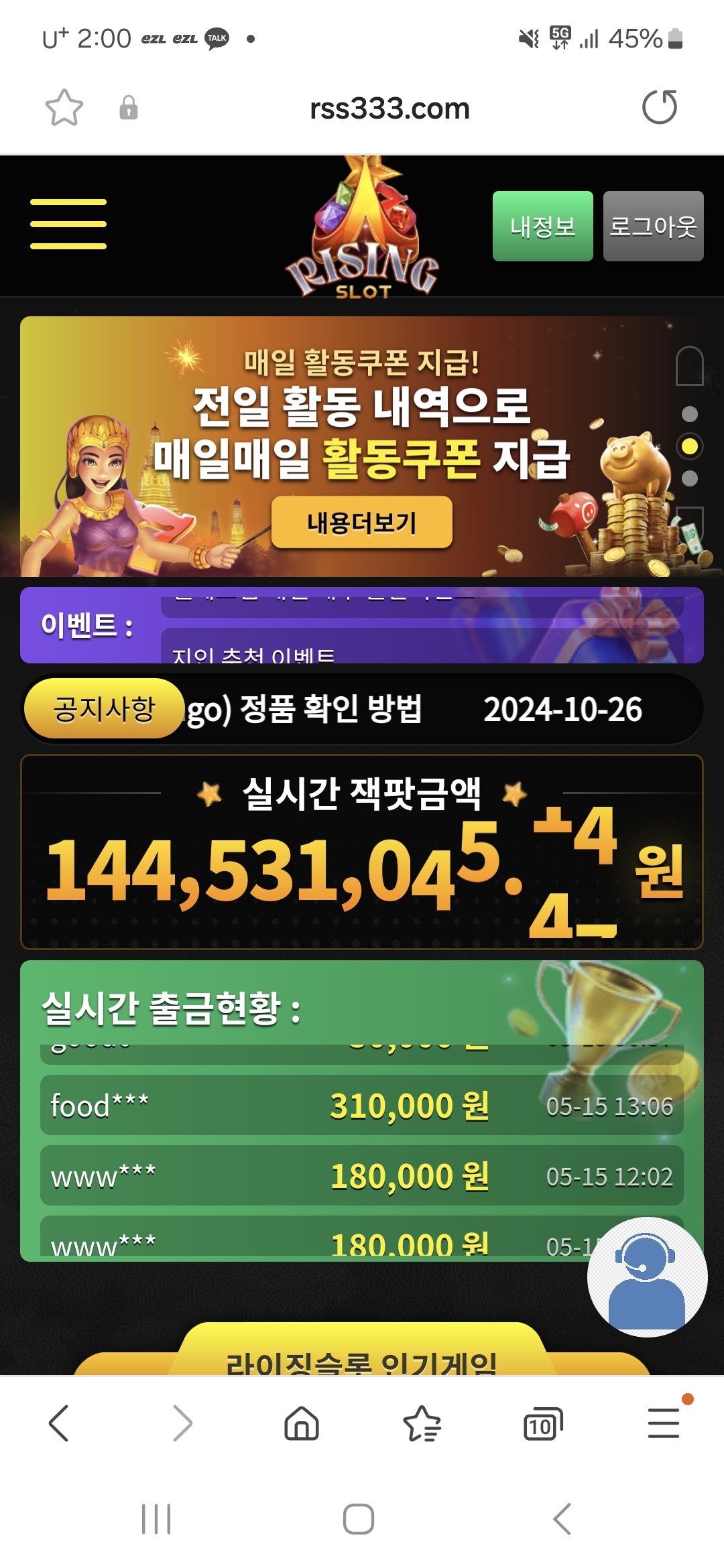Tap 내용더보기 on the coupon banner

click(x=361, y=523)
